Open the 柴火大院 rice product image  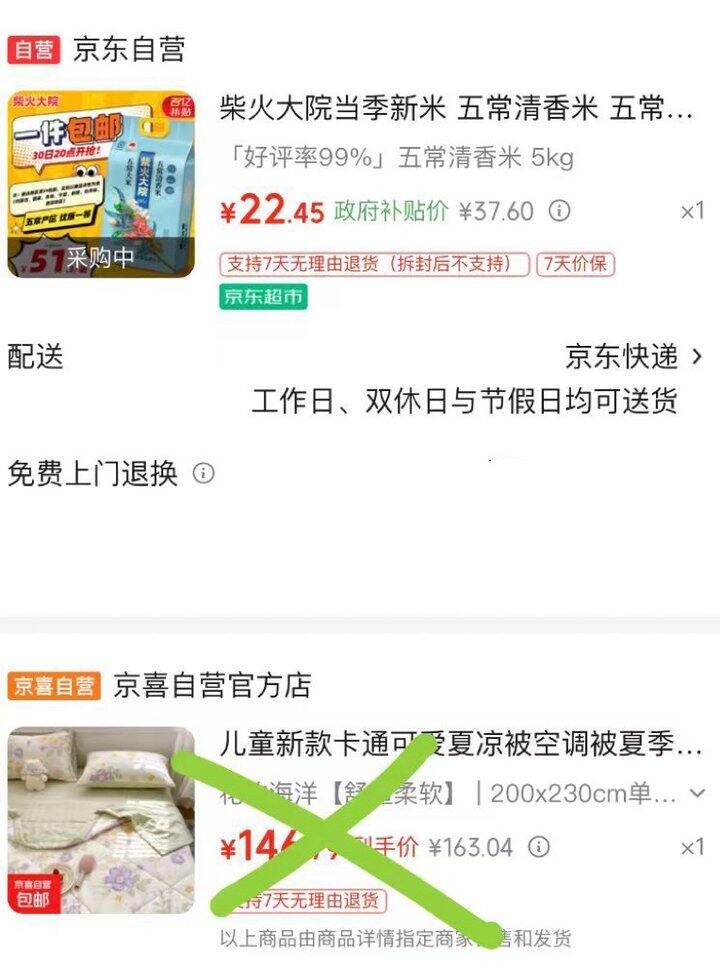[101, 185]
